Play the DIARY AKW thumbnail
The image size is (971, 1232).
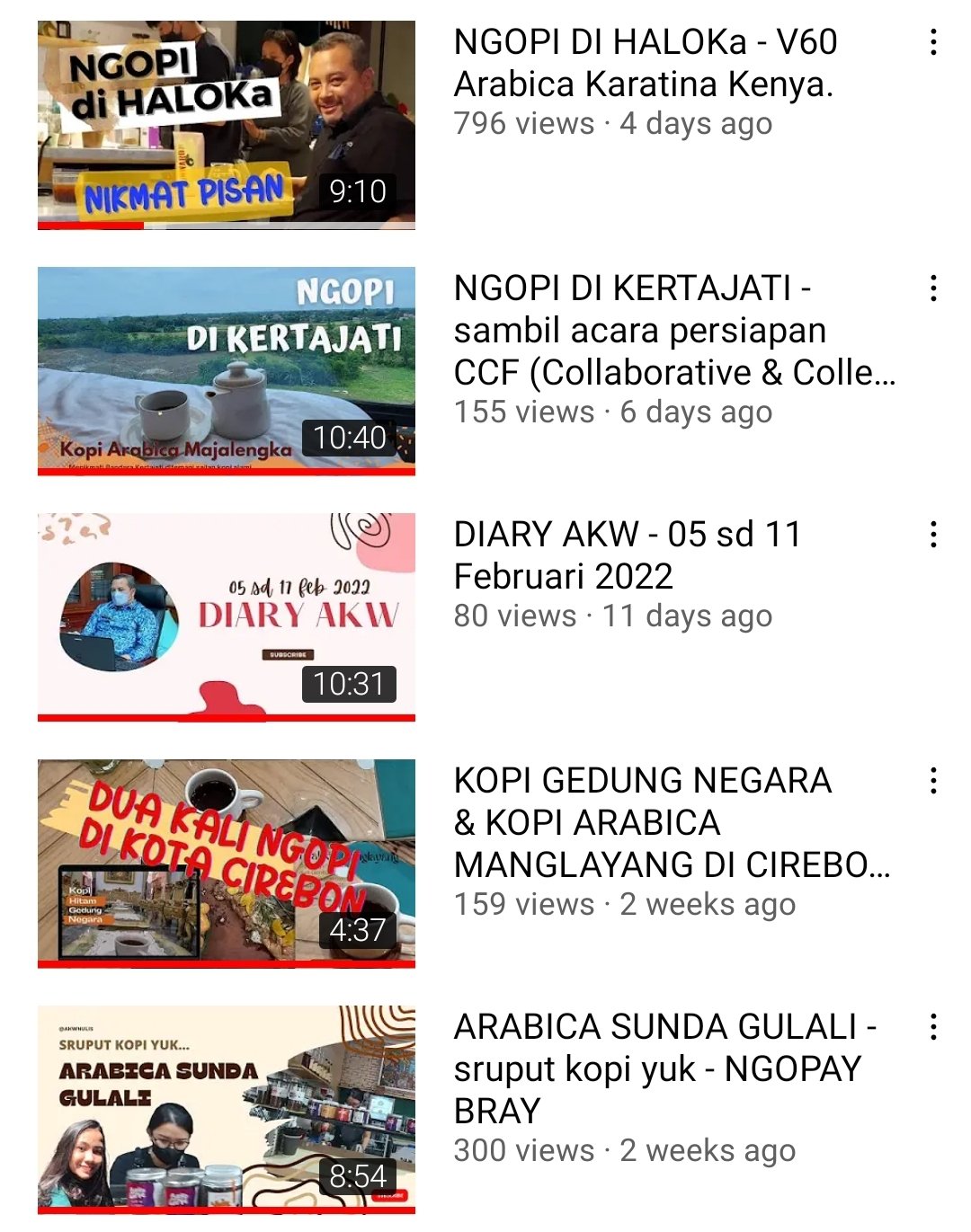(x=226, y=616)
